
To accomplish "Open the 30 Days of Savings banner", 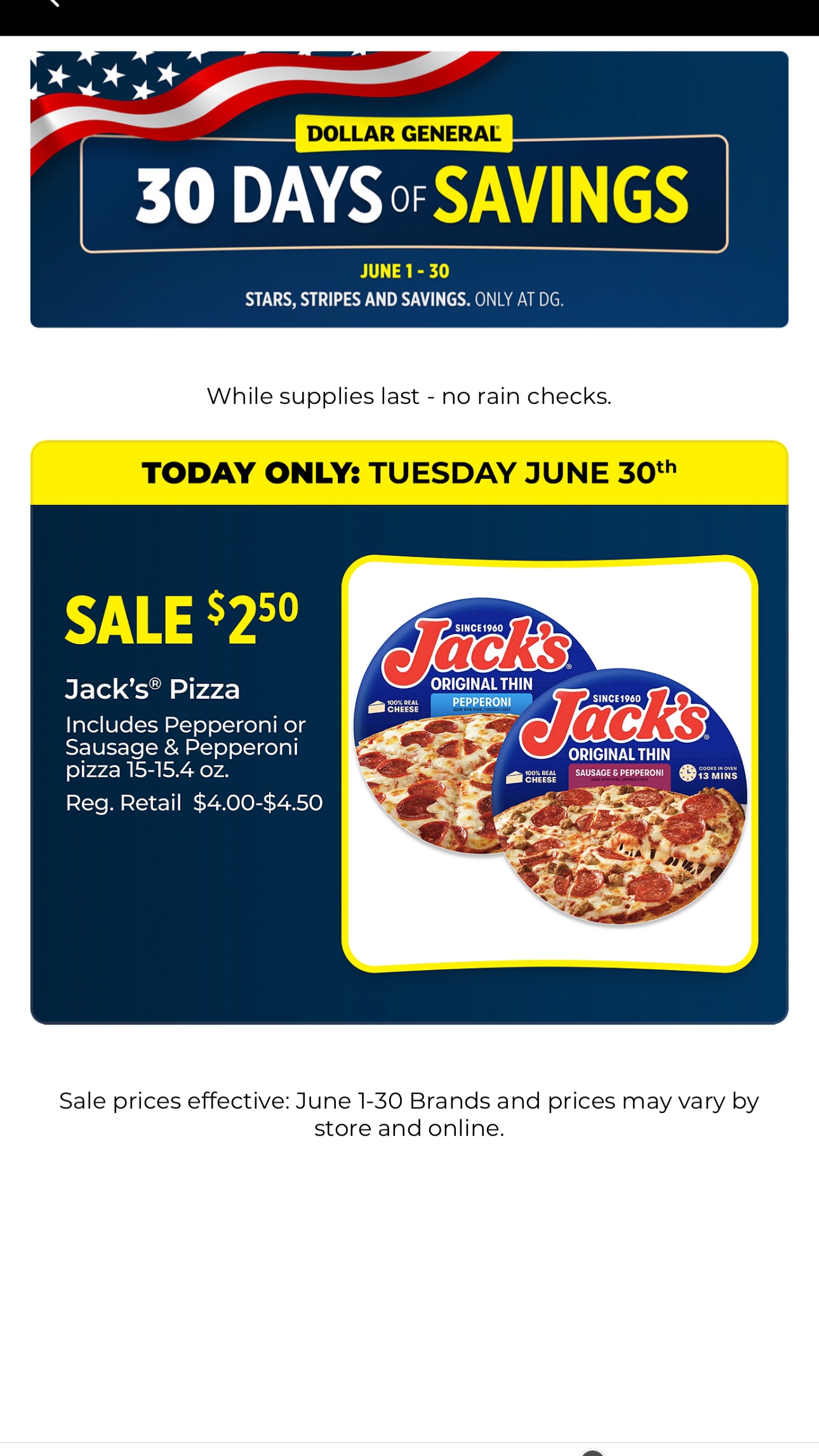I will pos(409,189).
